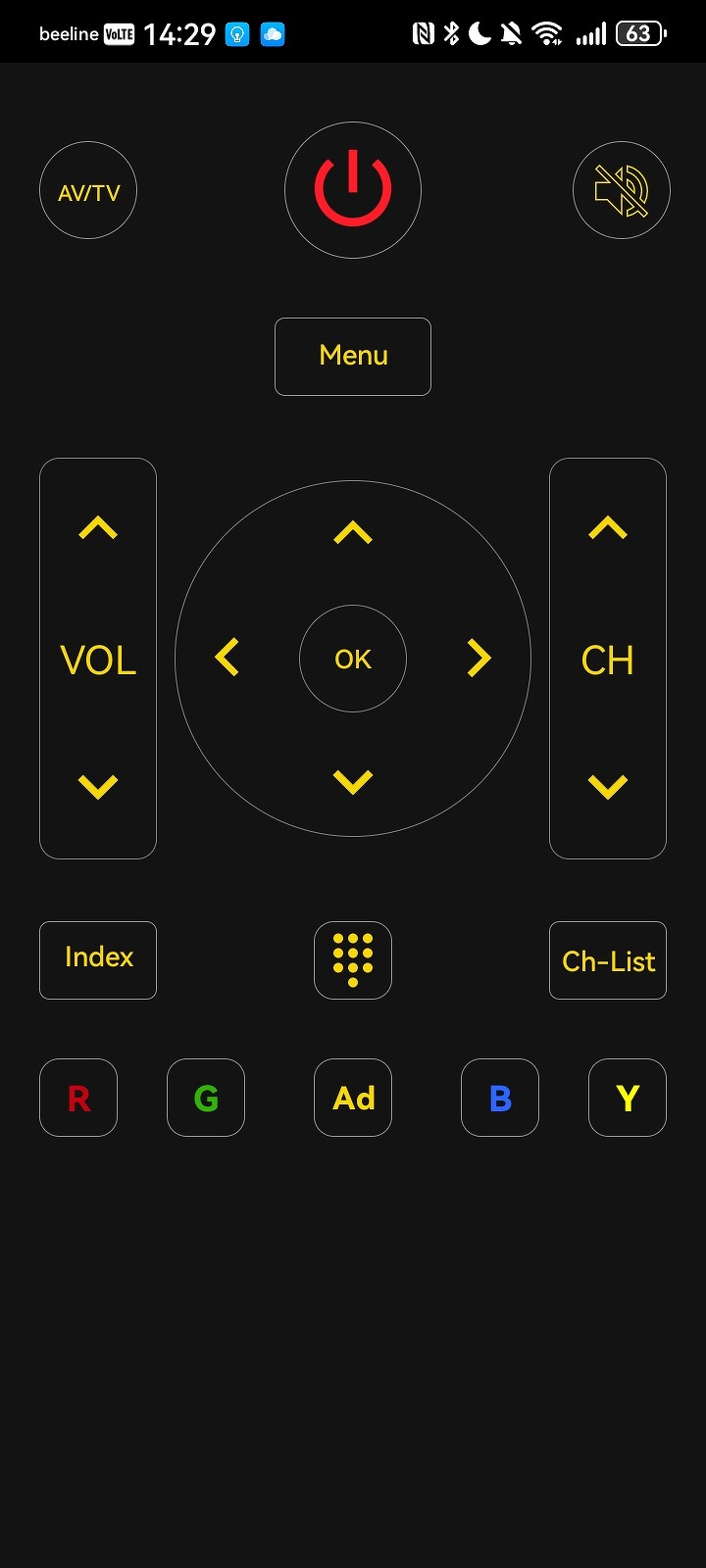Screen dimensions: 706x1568
Task: Tap the green G button
Action: 206,1098
